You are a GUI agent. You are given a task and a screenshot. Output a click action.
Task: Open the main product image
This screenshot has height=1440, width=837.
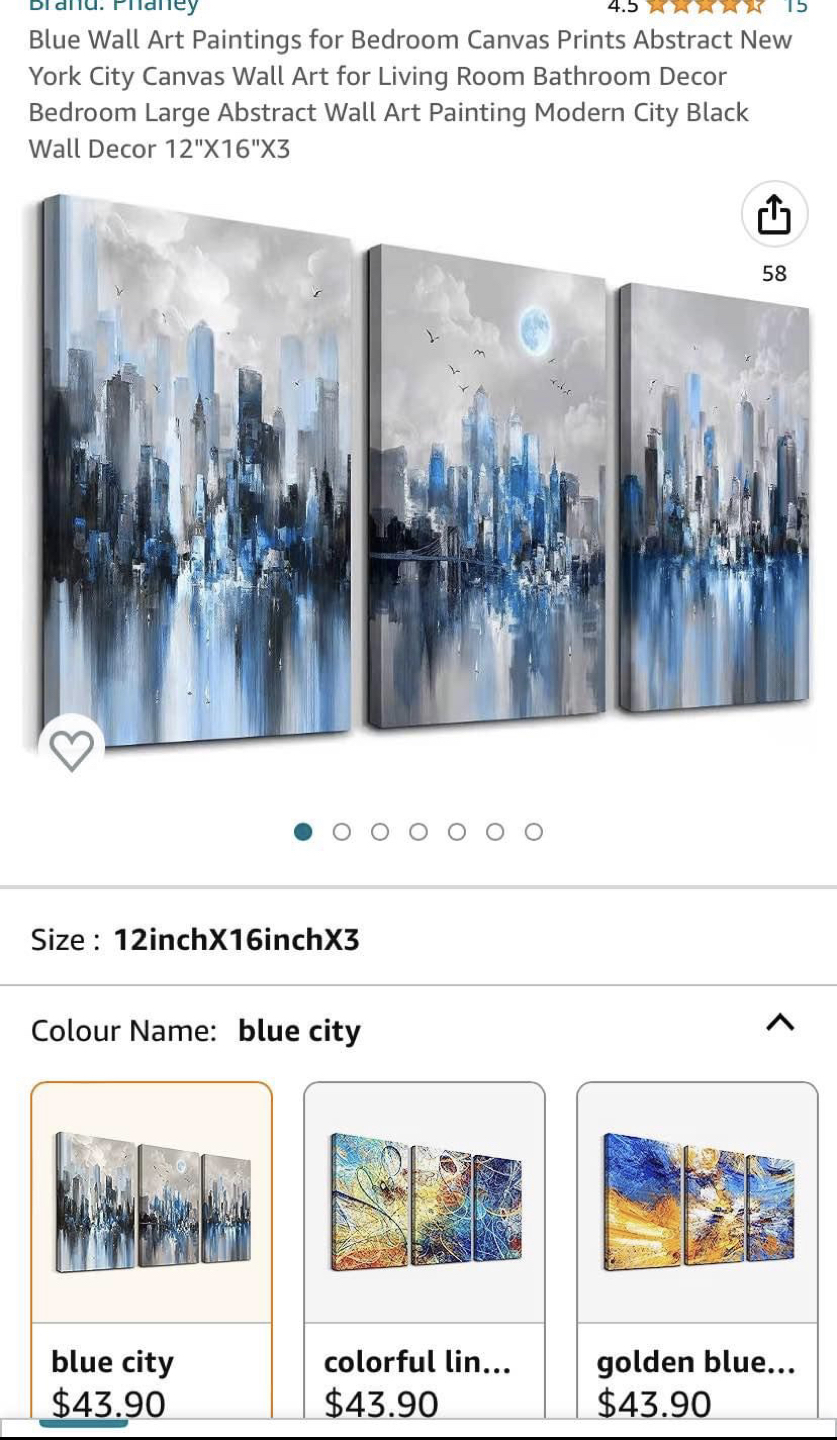point(420,470)
